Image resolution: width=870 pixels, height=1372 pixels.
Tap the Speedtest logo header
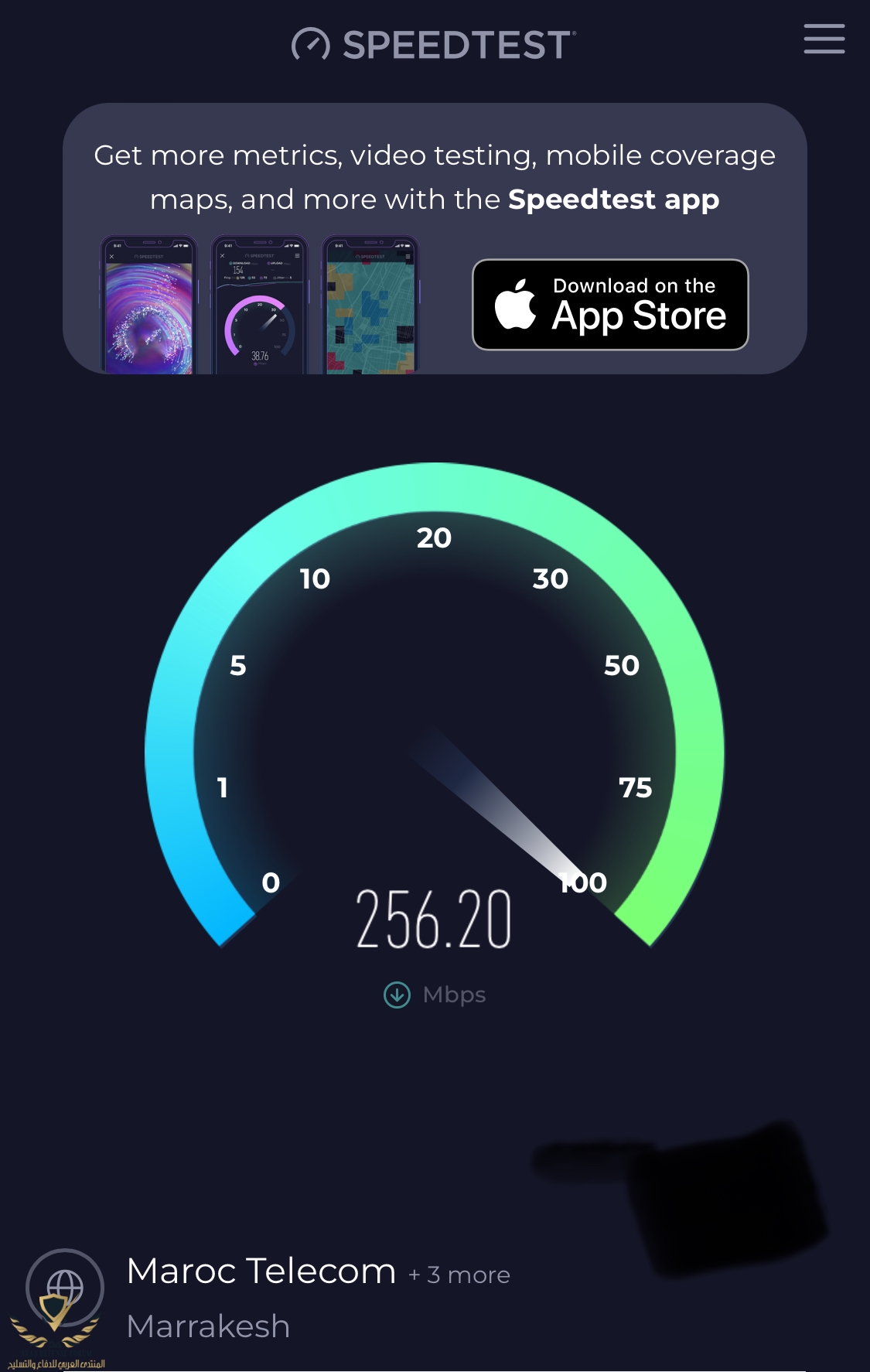point(434,45)
